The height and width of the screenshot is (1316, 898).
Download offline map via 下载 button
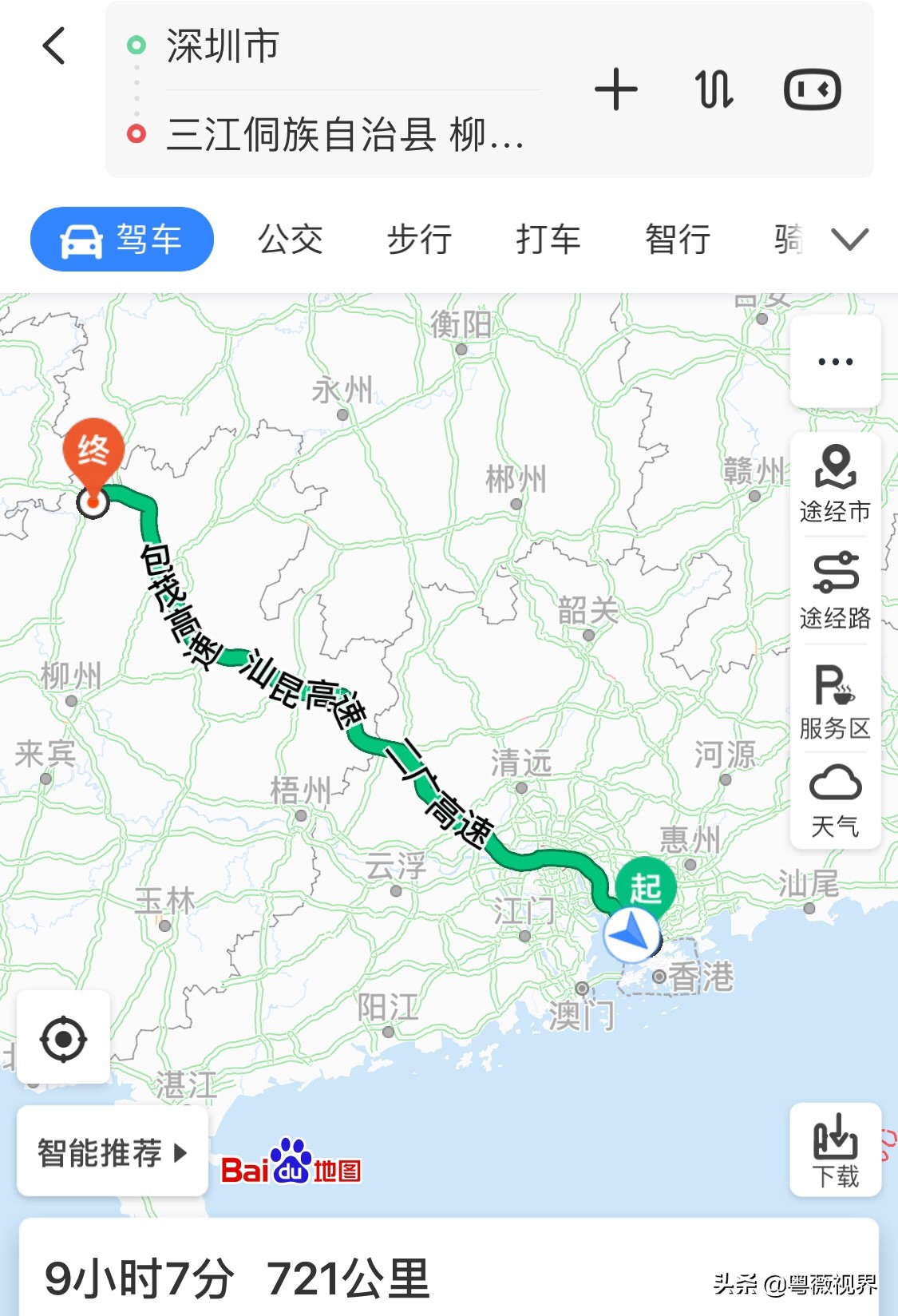835,1150
